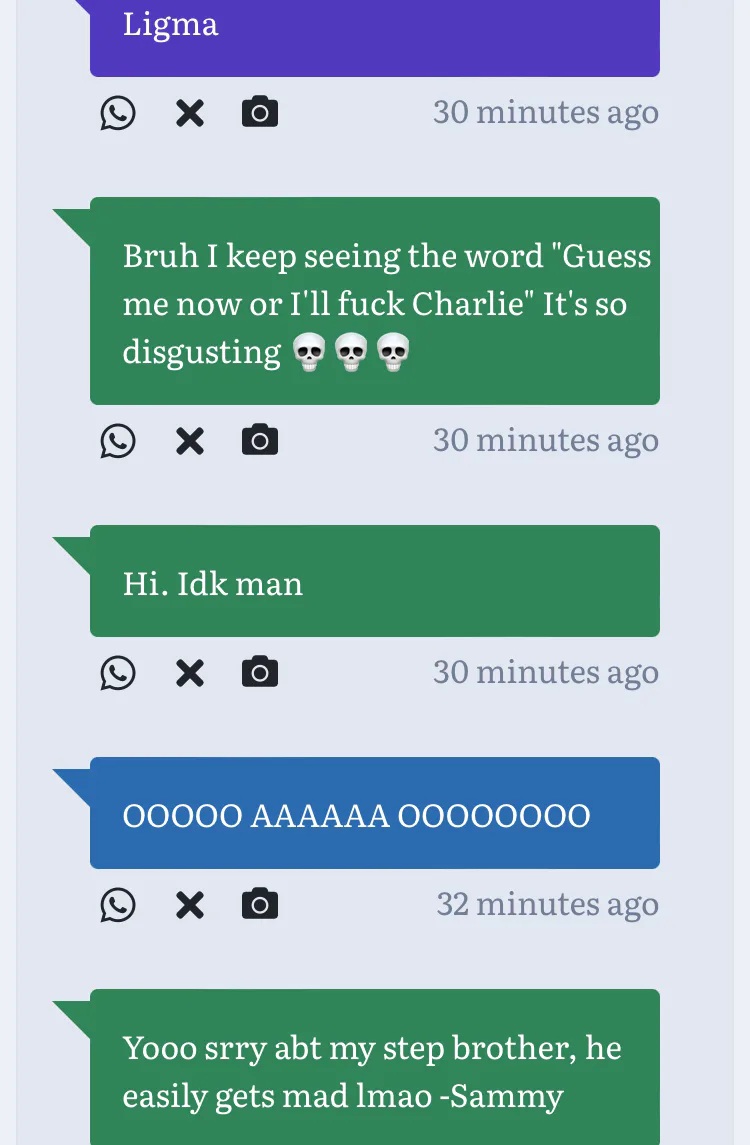
Task: Share the Ligma message on WhatsApp
Action: [118, 113]
